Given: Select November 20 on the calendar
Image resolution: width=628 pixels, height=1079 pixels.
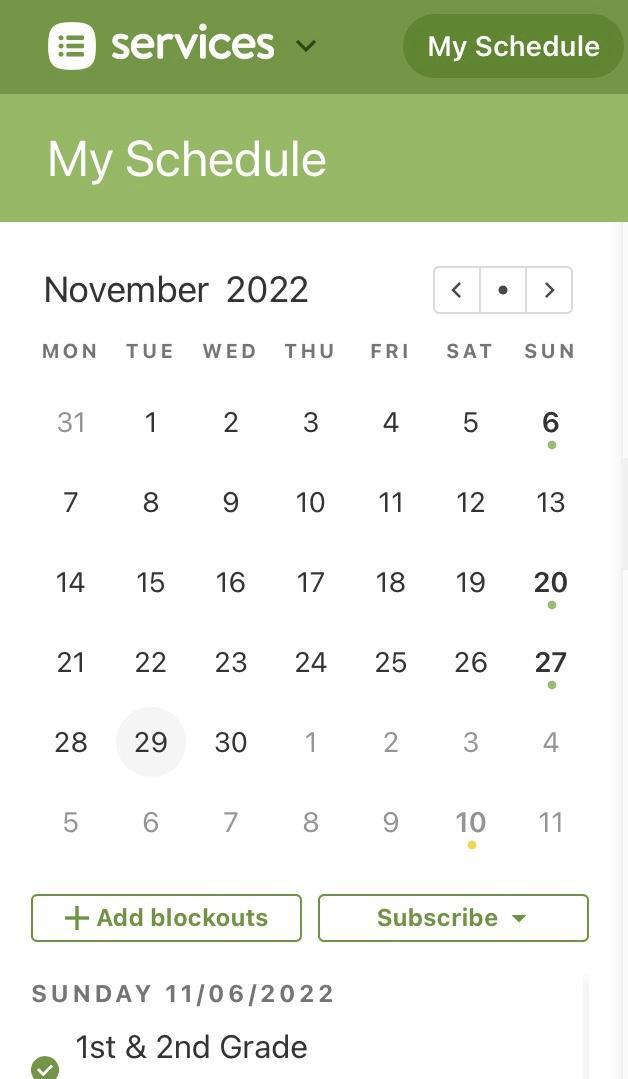Looking at the screenshot, I should pyautogui.click(x=550, y=582).
